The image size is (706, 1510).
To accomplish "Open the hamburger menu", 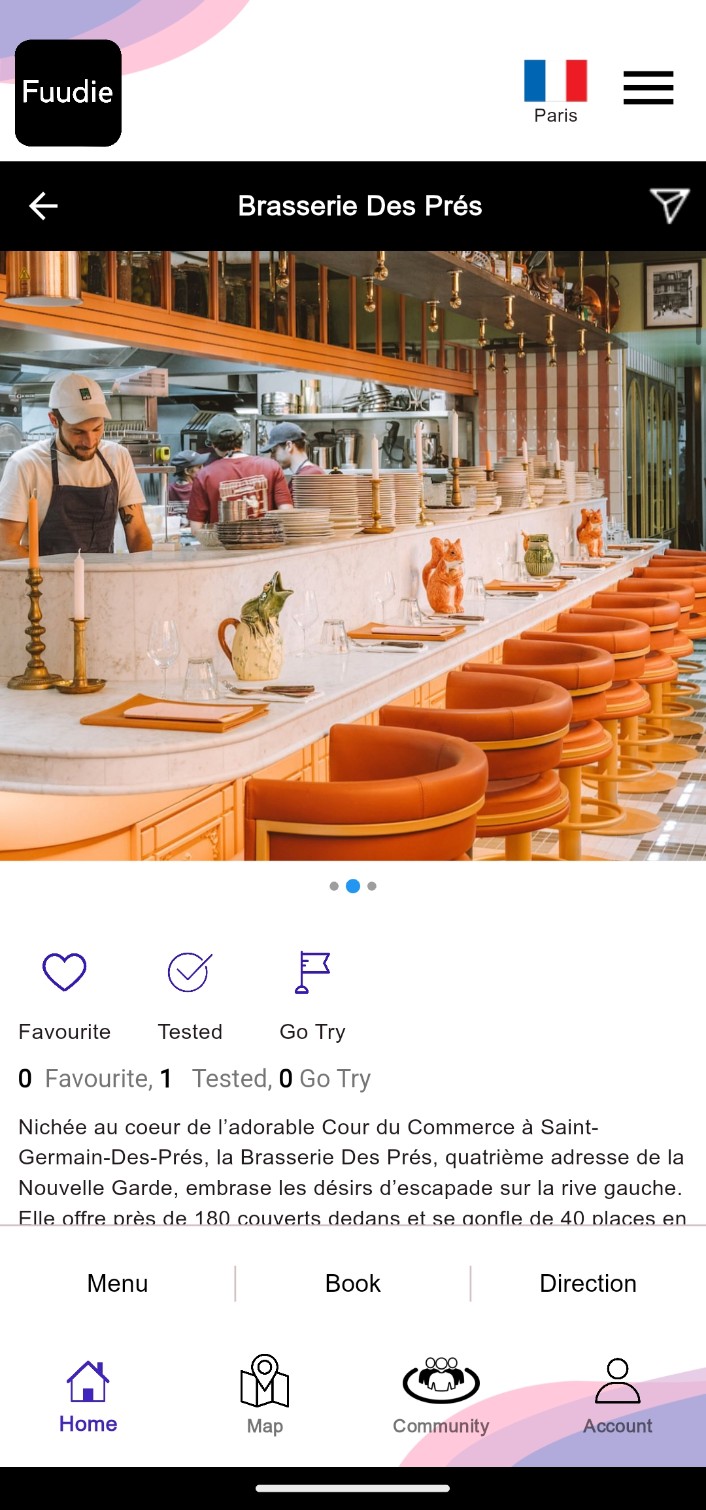I will pyautogui.click(x=648, y=88).
